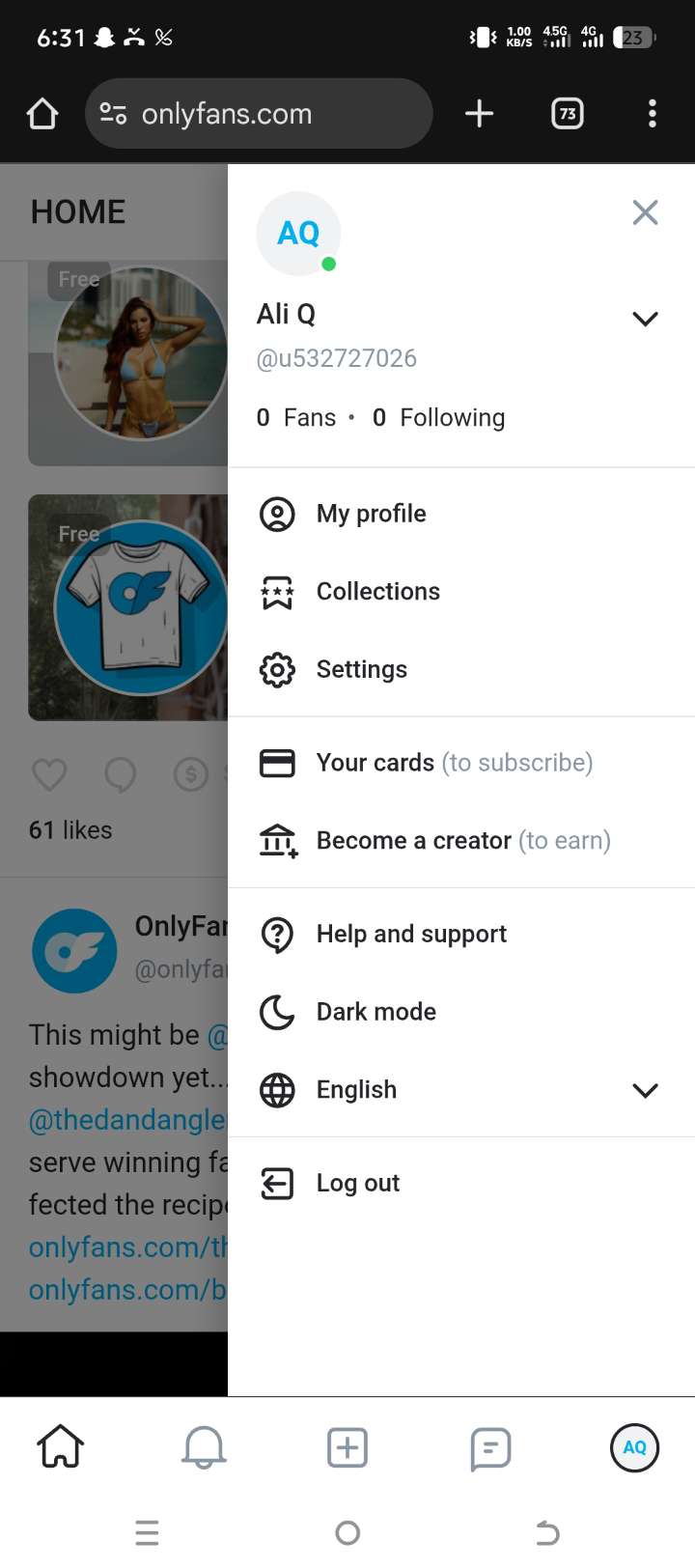Open the browser tab switcher

(568, 114)
